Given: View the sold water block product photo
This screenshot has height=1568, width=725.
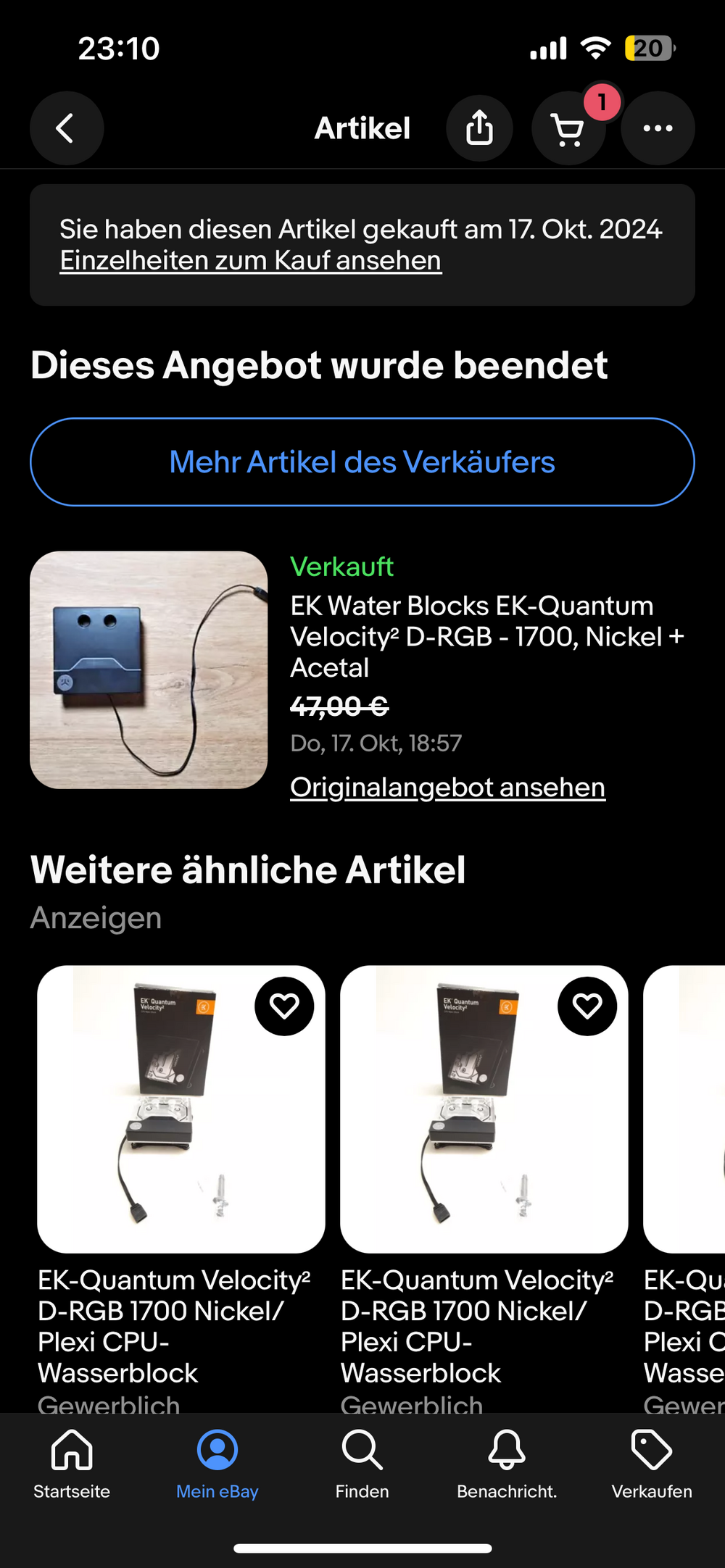Looking at the screenshot, I should pos(149,672).
